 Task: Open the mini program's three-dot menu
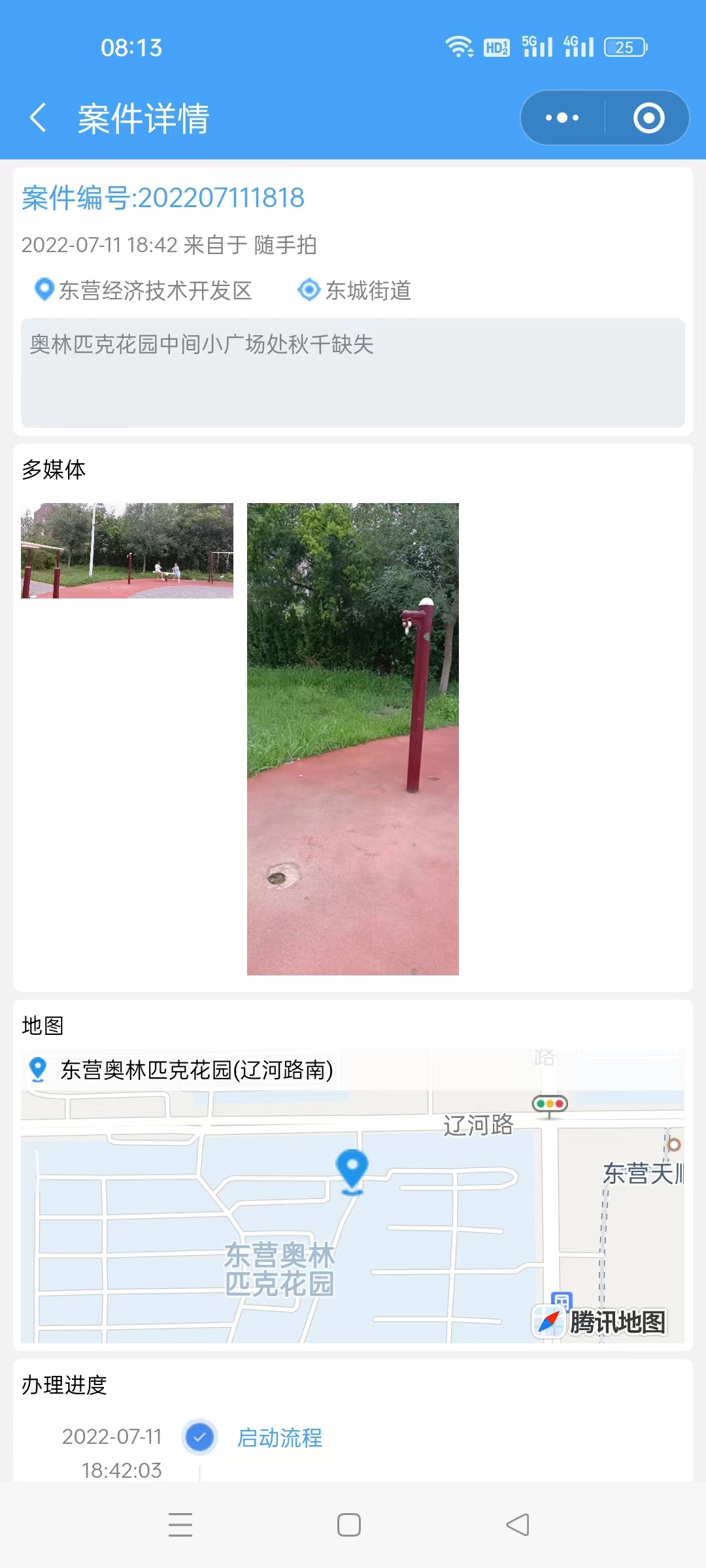[x=562, y=118]
